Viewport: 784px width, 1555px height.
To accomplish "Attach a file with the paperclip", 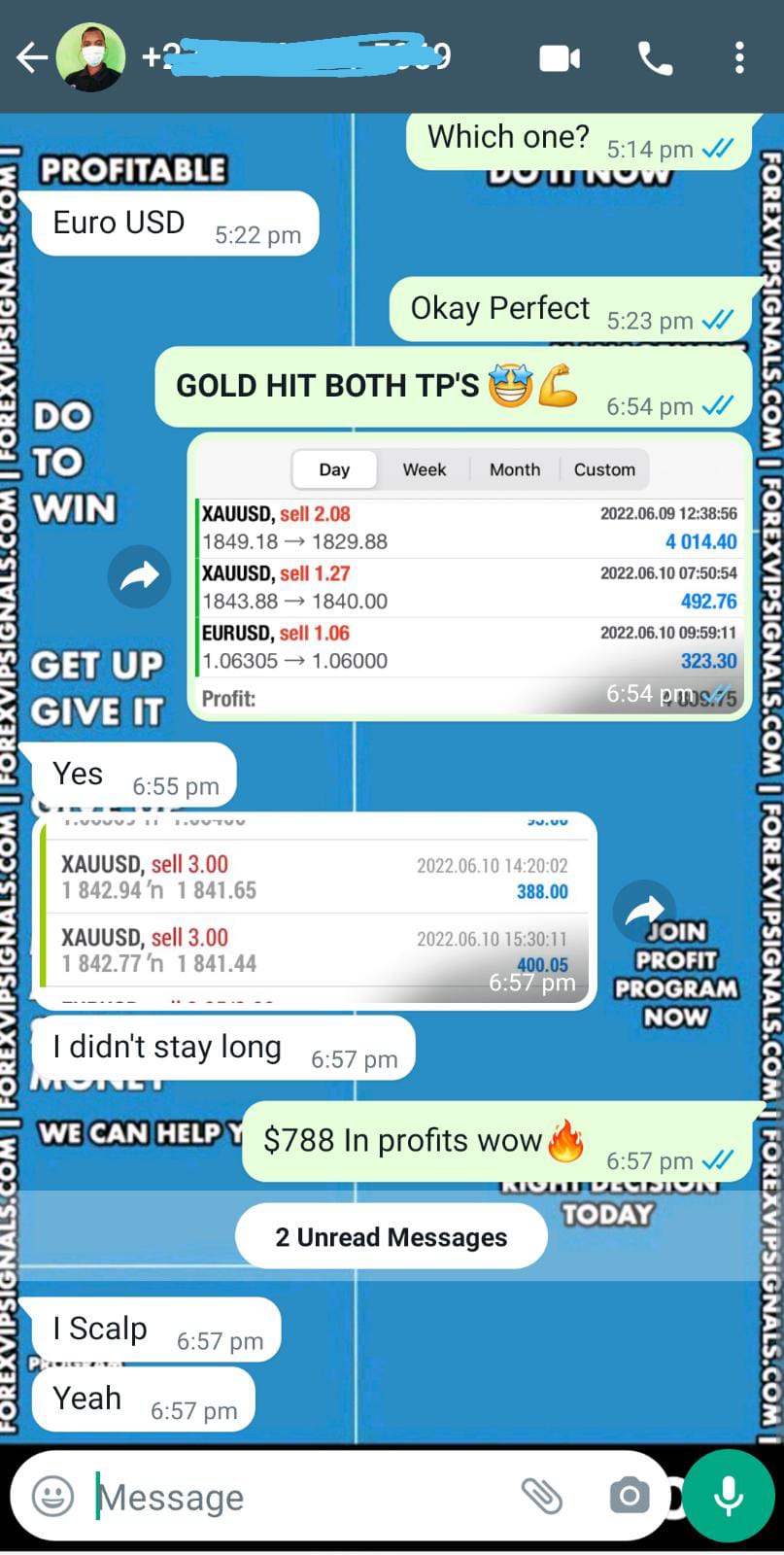I will (x=542, y=1497).
